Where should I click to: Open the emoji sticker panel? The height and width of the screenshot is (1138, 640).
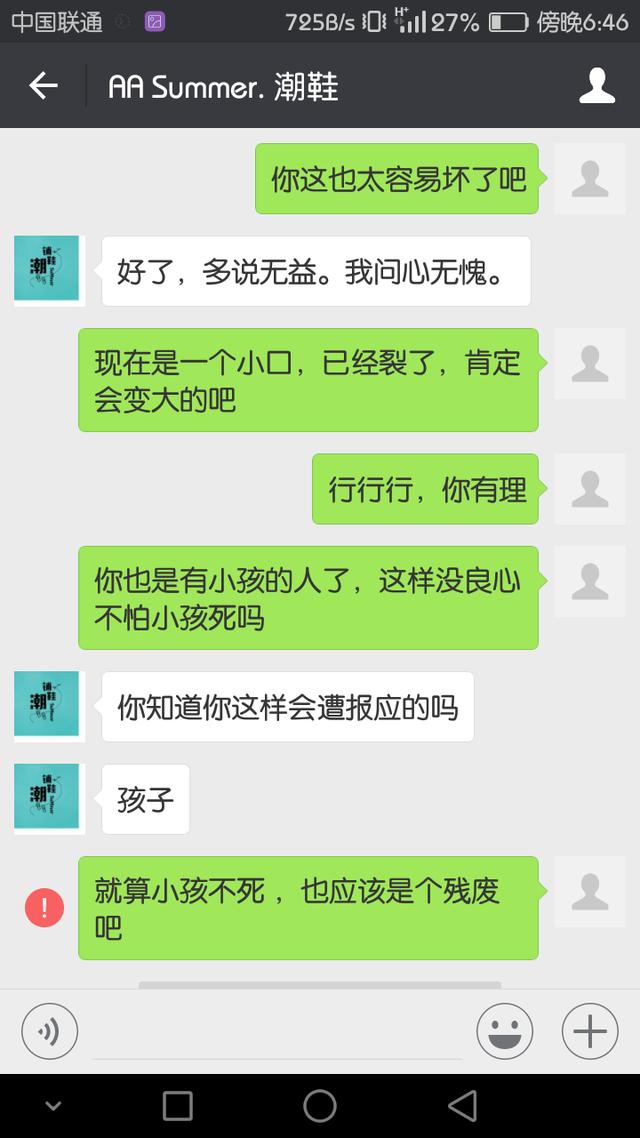[505, 1030]
